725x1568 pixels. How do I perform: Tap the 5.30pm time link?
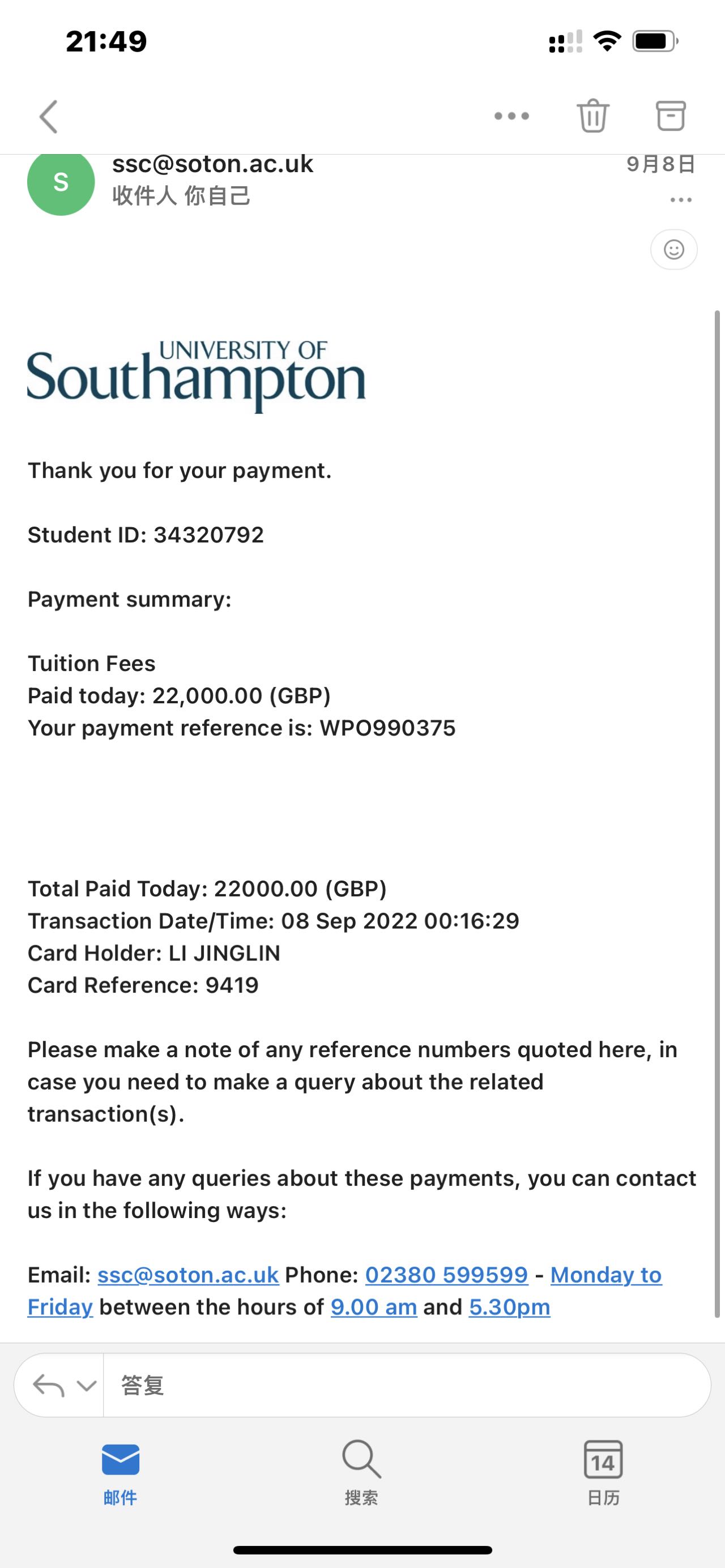pyautogui.click(x=510, y=1307)
